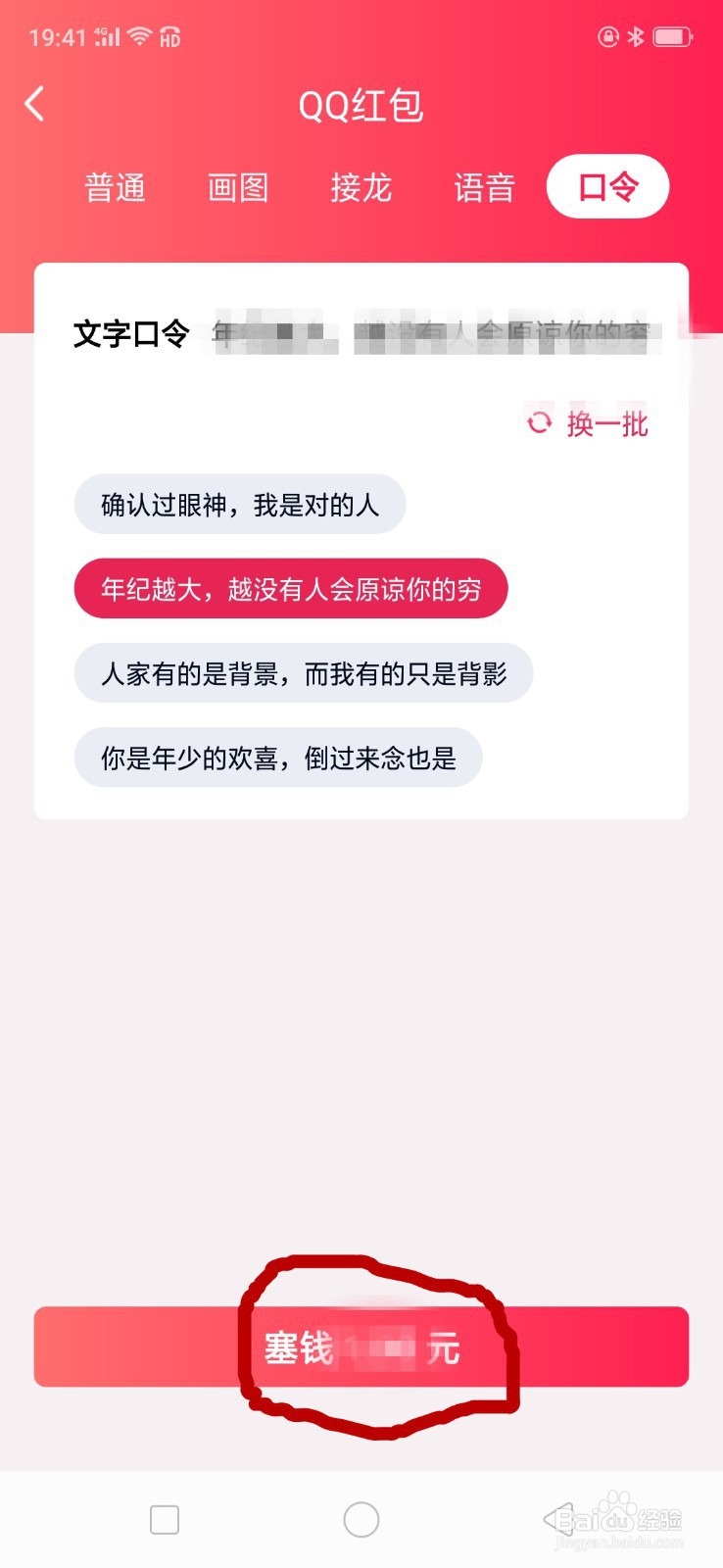
Task: Select the currently active 口令 tab
Action: pos(607,186)
